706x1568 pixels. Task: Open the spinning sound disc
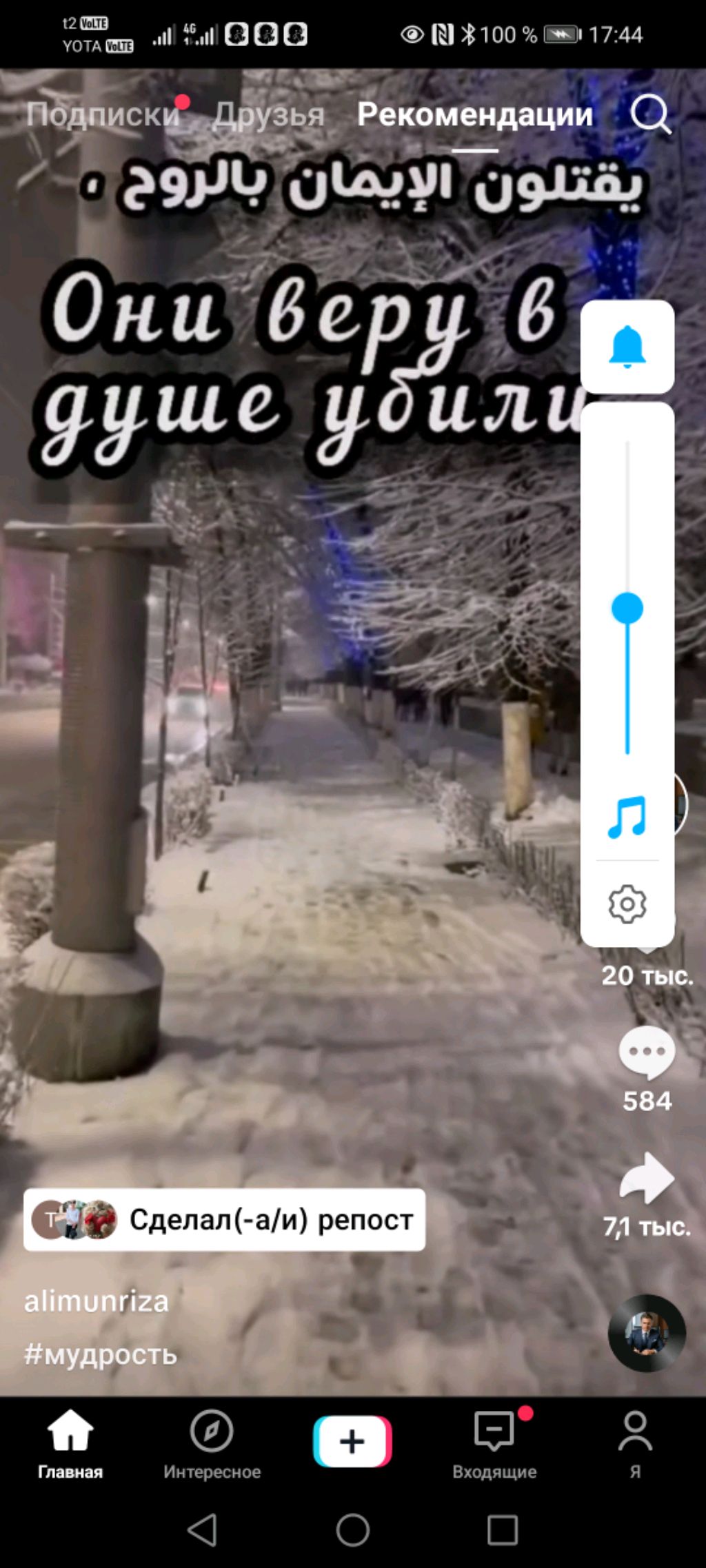pyautogui.click(x=647, y=1333)
